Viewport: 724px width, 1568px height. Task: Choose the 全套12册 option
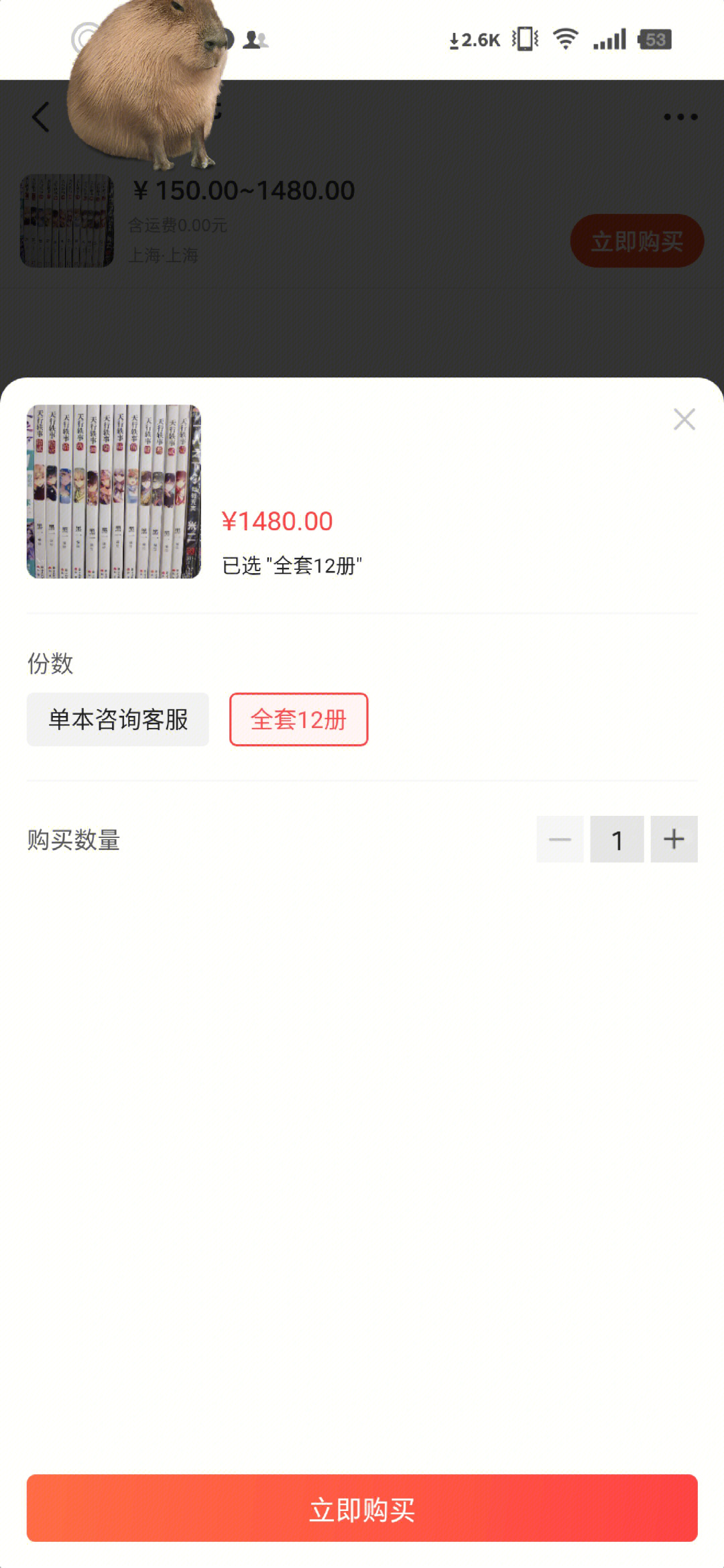pos(299,719)
